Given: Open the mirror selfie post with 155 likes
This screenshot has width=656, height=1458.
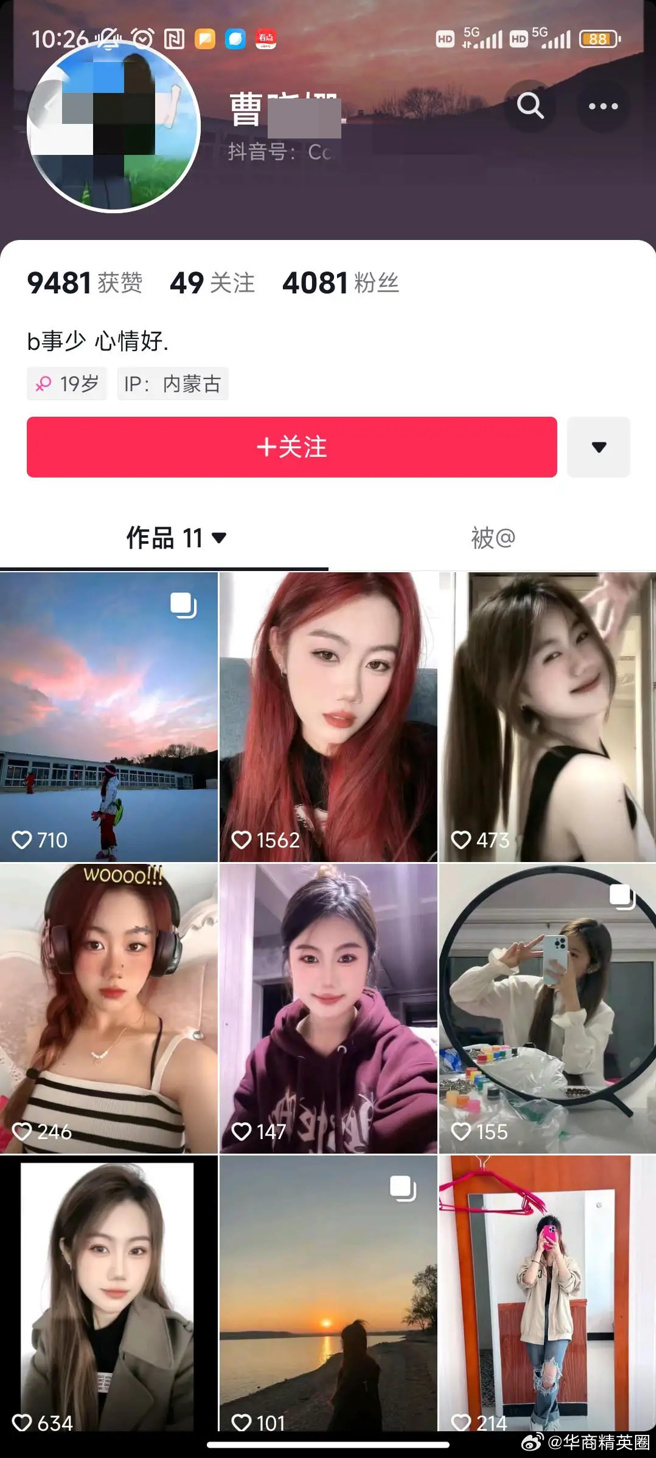Looking at the screenshot, I should (547, 1008).
